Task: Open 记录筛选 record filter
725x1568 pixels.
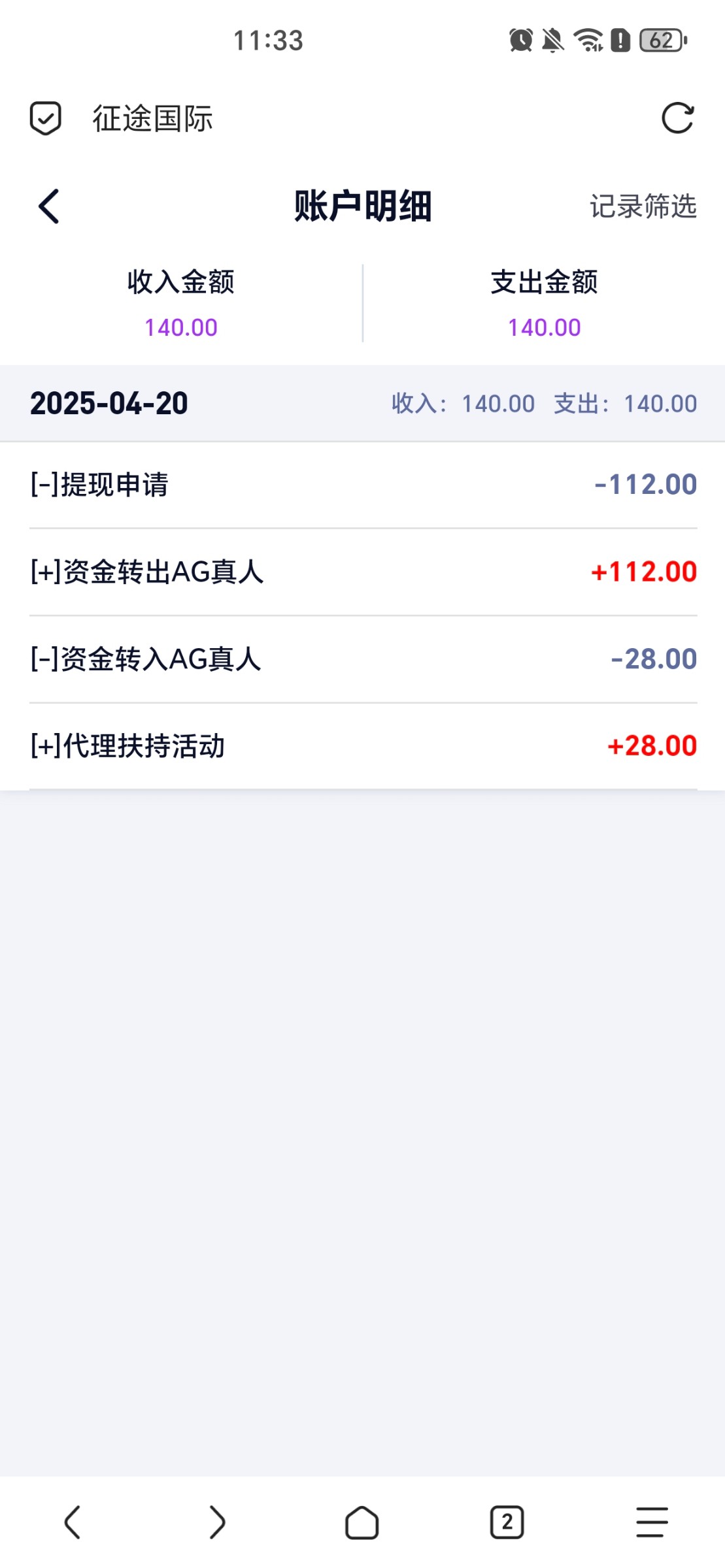Action: coord(643,206)
